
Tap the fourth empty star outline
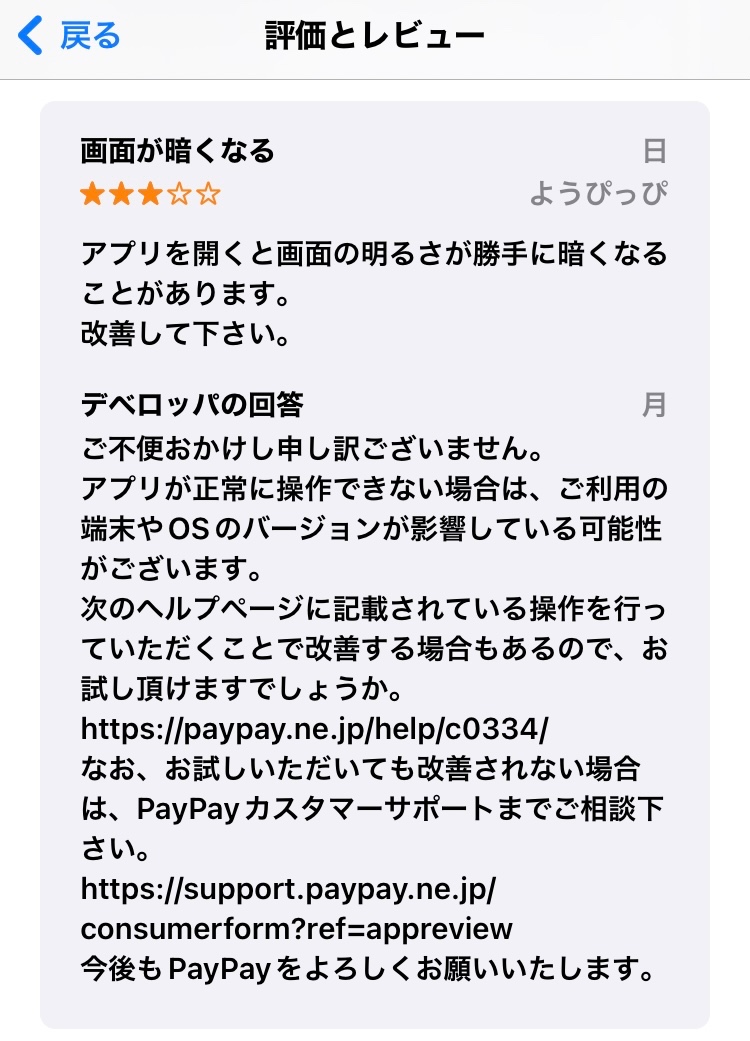point(179,193)
